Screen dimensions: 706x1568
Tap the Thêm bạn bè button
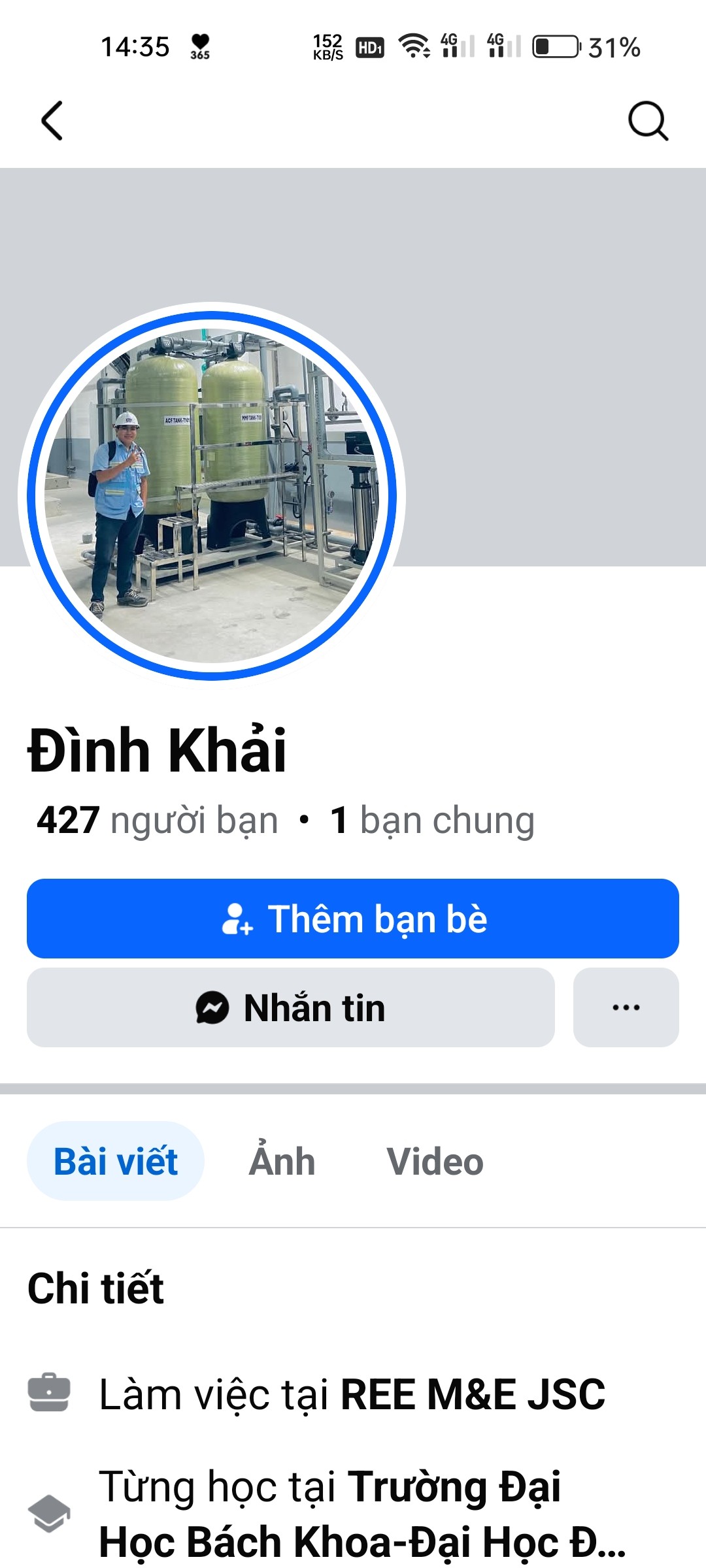(x=353, y=919)
